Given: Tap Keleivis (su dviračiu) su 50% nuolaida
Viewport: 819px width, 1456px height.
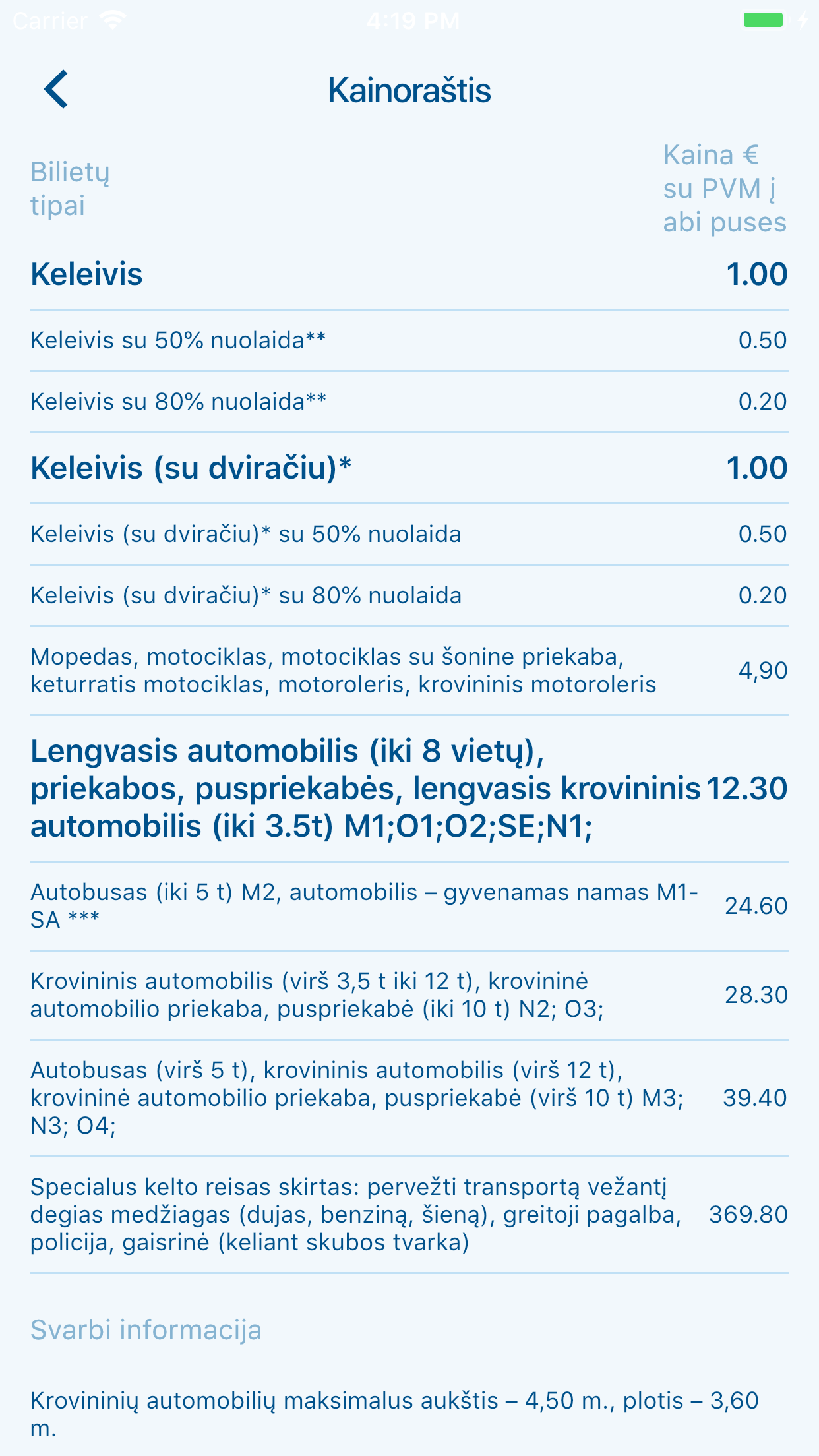Looking at the screenshot, I should pos(409,535).
